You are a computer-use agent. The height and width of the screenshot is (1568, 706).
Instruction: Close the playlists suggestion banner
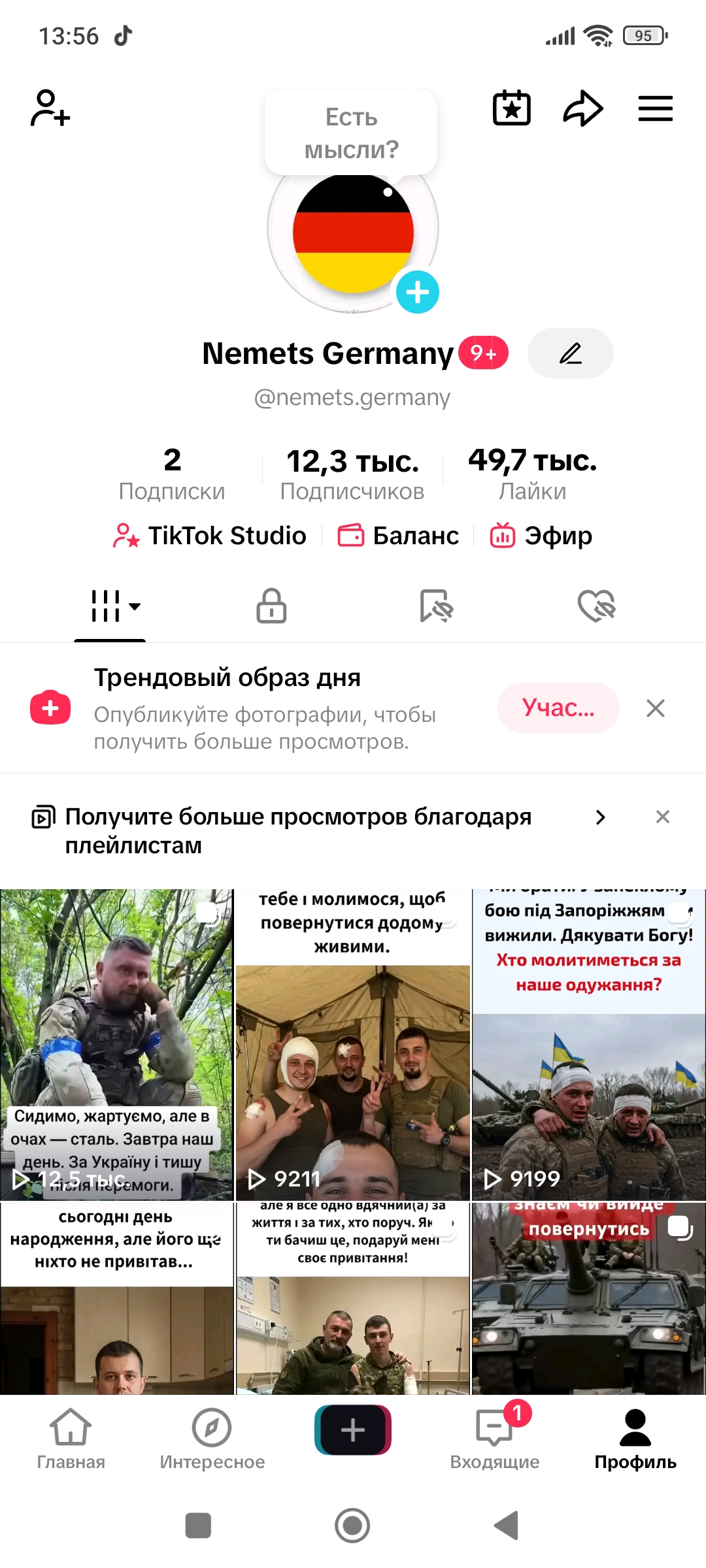[x=662, y=817]
